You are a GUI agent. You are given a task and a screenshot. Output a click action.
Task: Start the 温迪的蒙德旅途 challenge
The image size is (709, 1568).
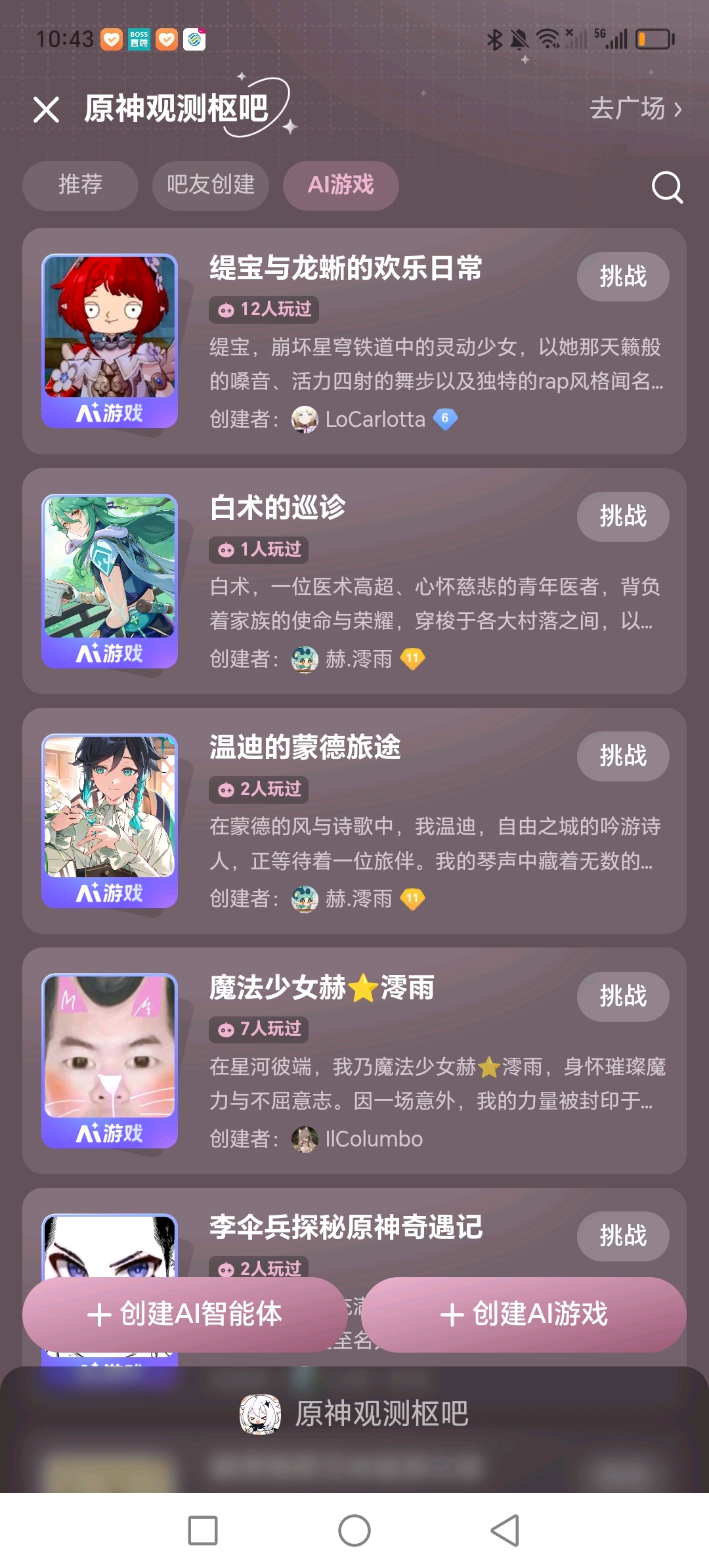pyautogui.click(x=622, y=756)
